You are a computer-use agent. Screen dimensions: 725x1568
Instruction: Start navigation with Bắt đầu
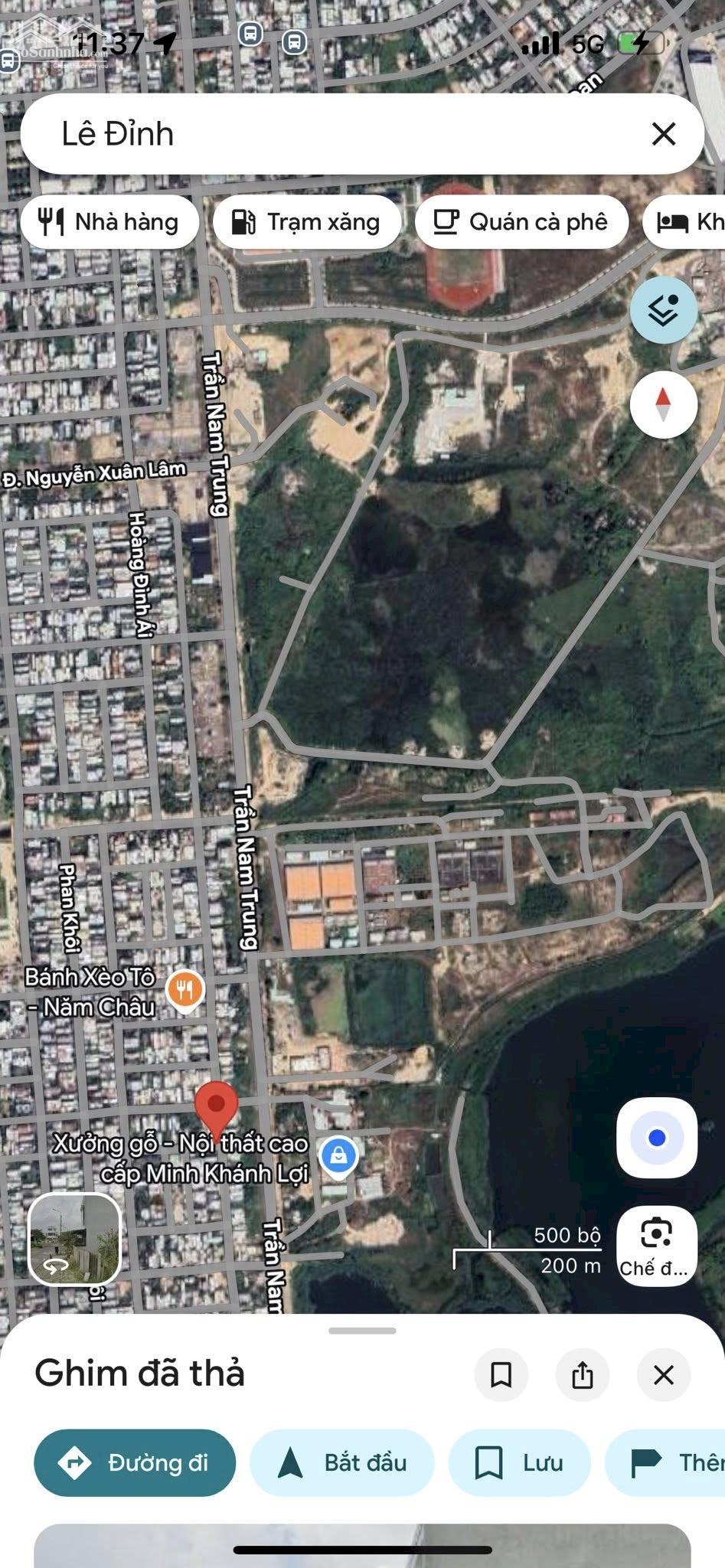point(341,1462)
